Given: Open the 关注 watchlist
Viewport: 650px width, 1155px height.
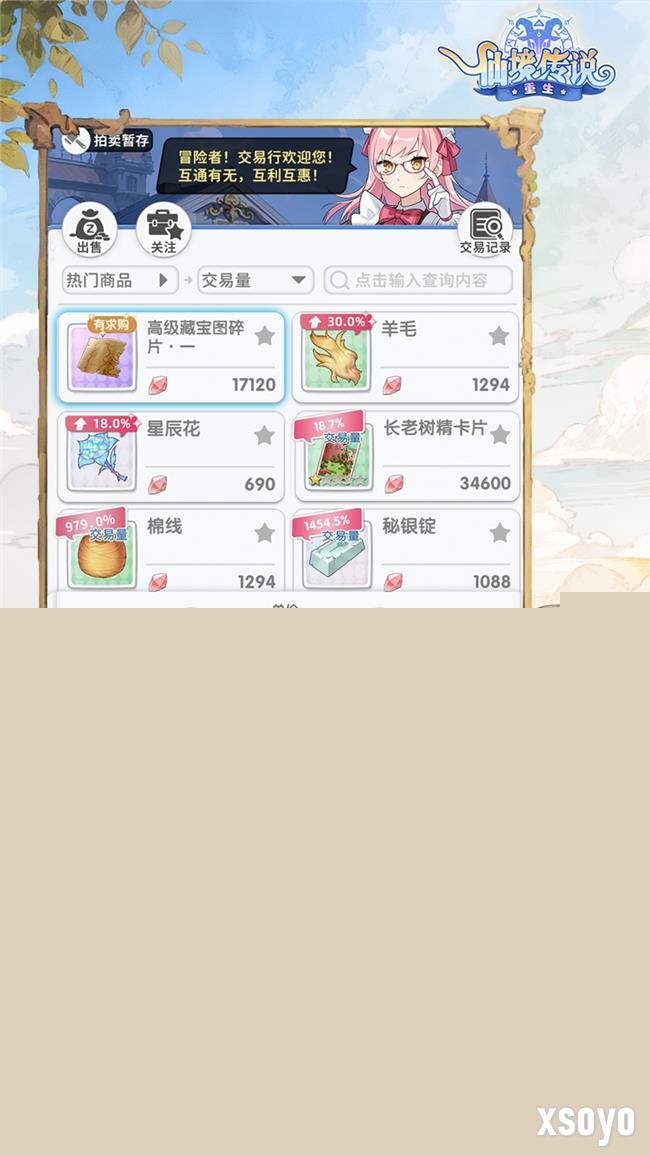Looking at the screenshot, I should point(163,229).
